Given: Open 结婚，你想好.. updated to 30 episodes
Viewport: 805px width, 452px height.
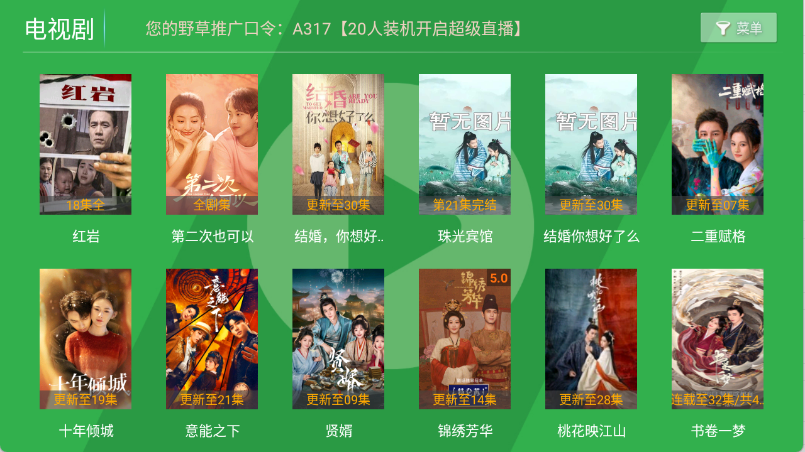Looking at the screenshot, I should point(338,144).
